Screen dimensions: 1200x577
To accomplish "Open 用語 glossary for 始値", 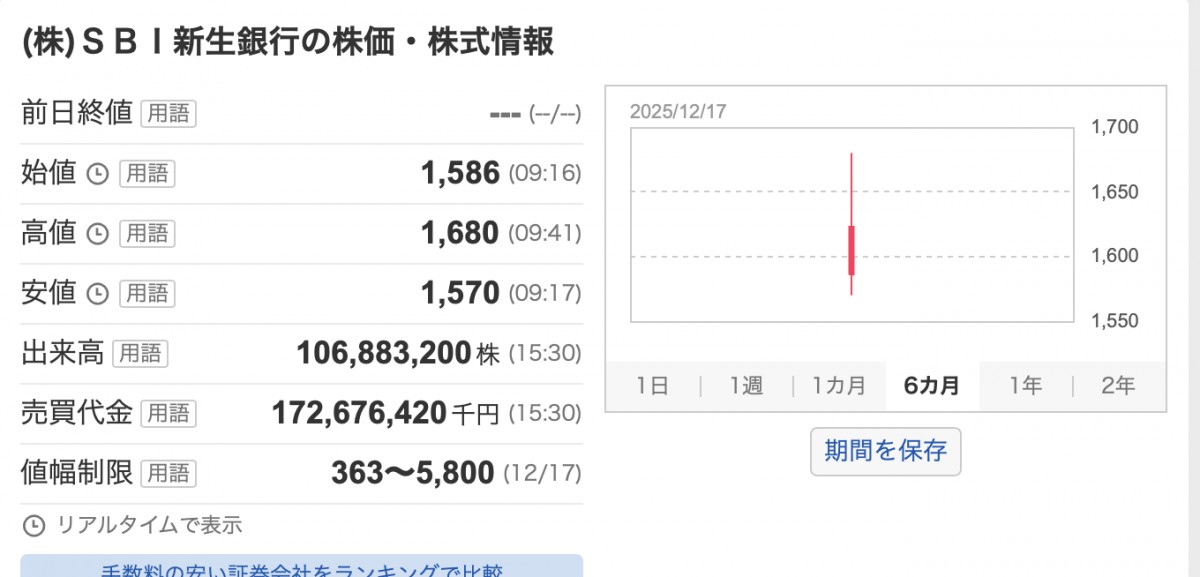I will (x=147, y=173).
